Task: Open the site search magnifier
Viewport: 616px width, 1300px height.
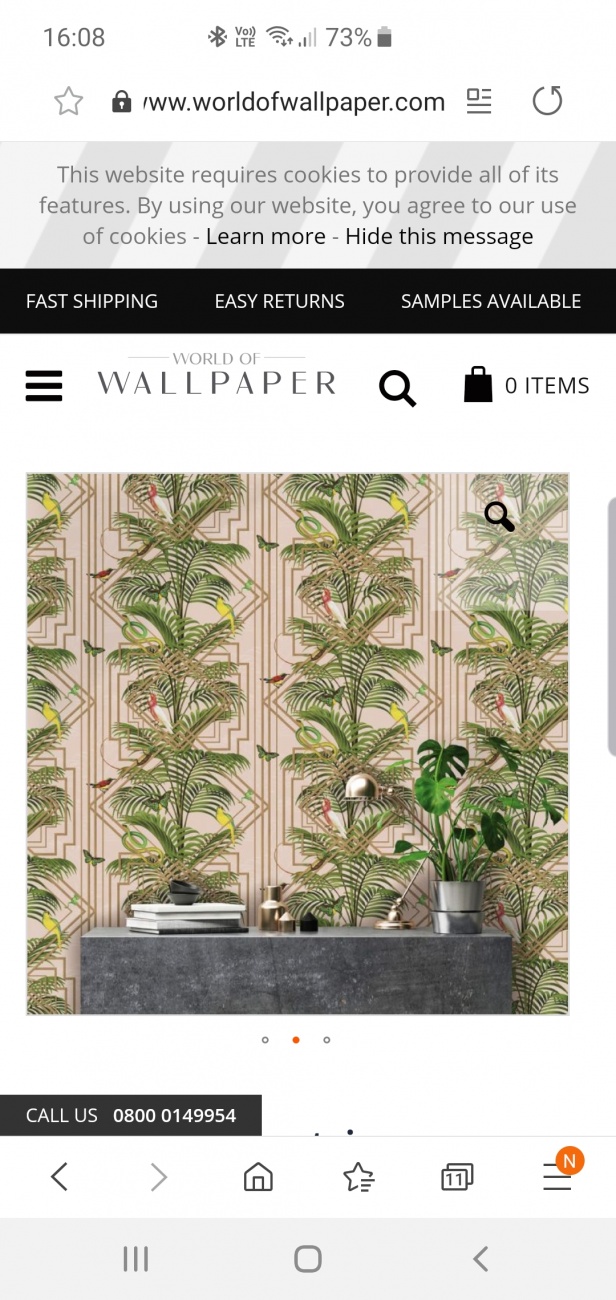Action: click(397, 387)
